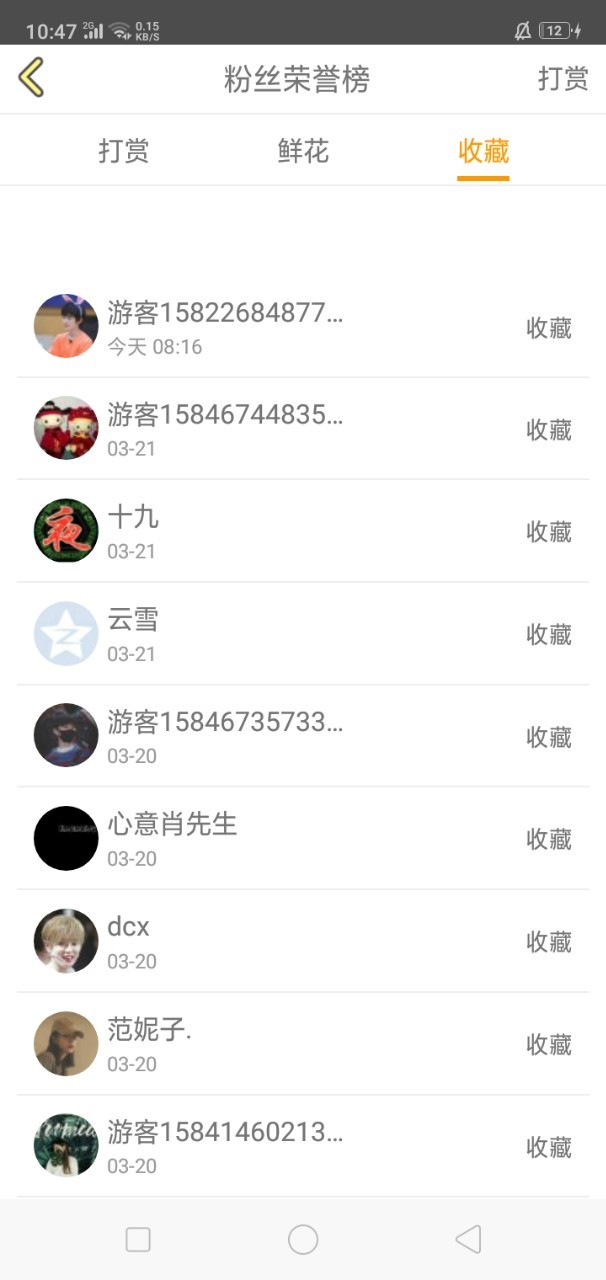Switch to the 鲜花 tab
Image resolution: width=606 pixels, height=1280 pixels.
[x=303, y=151]
